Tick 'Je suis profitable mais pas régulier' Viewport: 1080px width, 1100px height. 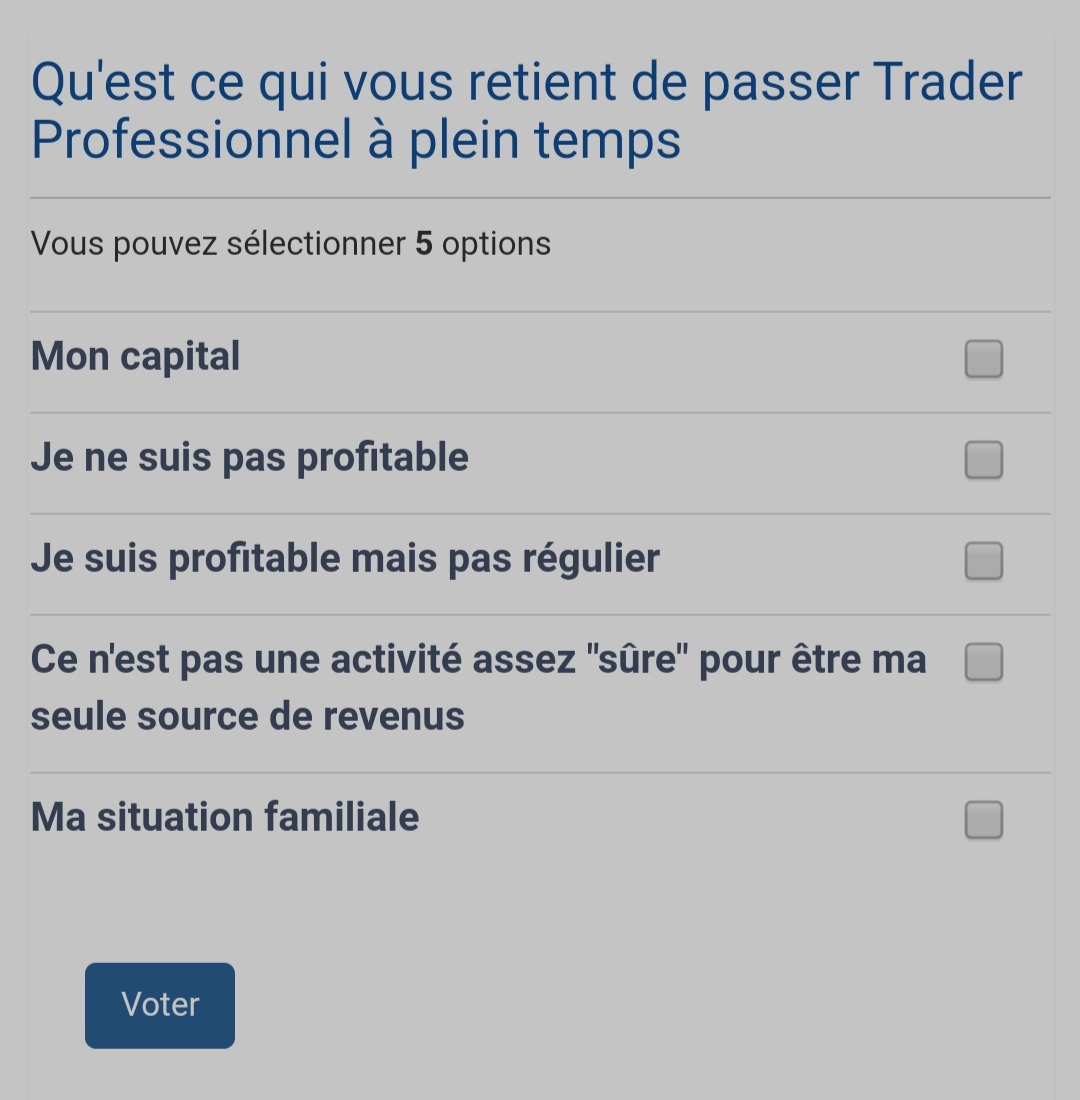pos(983,561)
